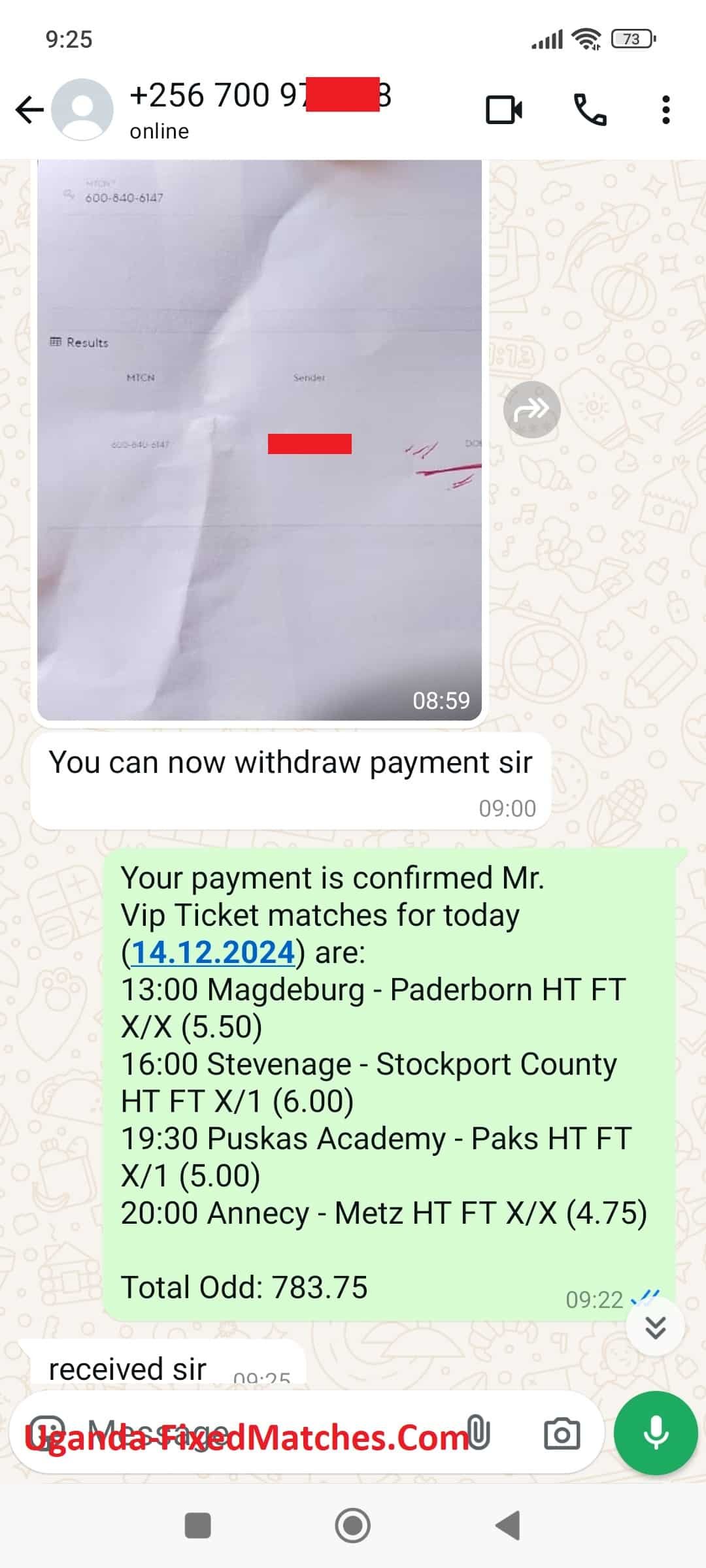
Task: Tap the 14.12.2024 date link
Action: [x=213, y=953]
